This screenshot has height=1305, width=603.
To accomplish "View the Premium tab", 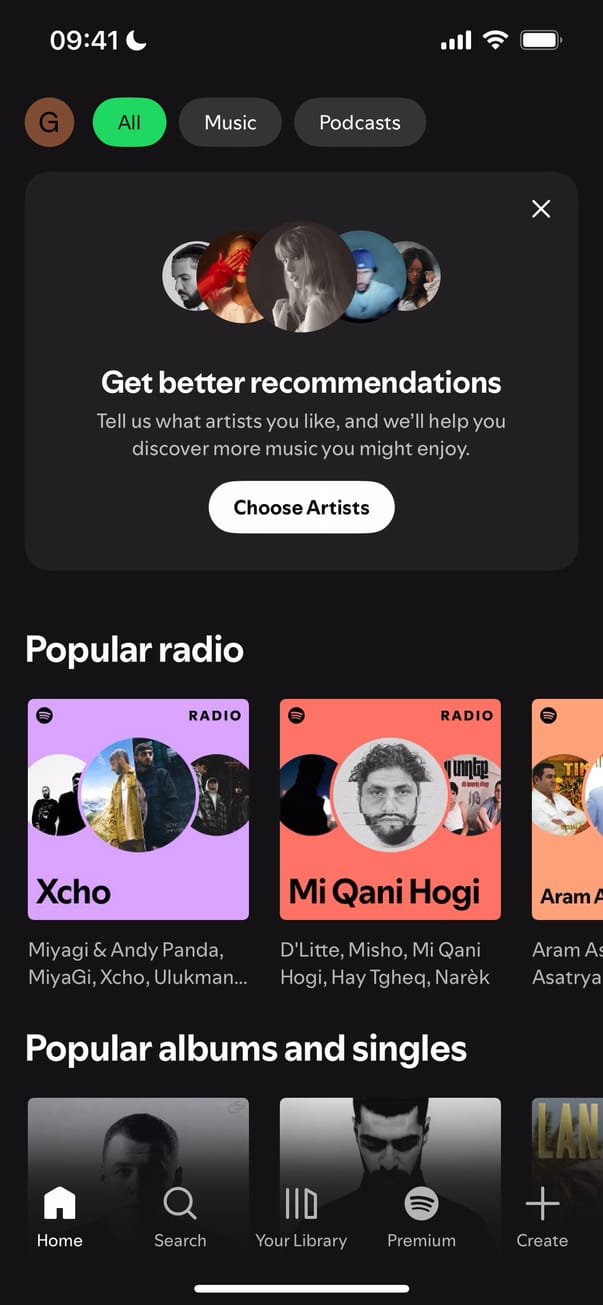I will point(421,1217).
